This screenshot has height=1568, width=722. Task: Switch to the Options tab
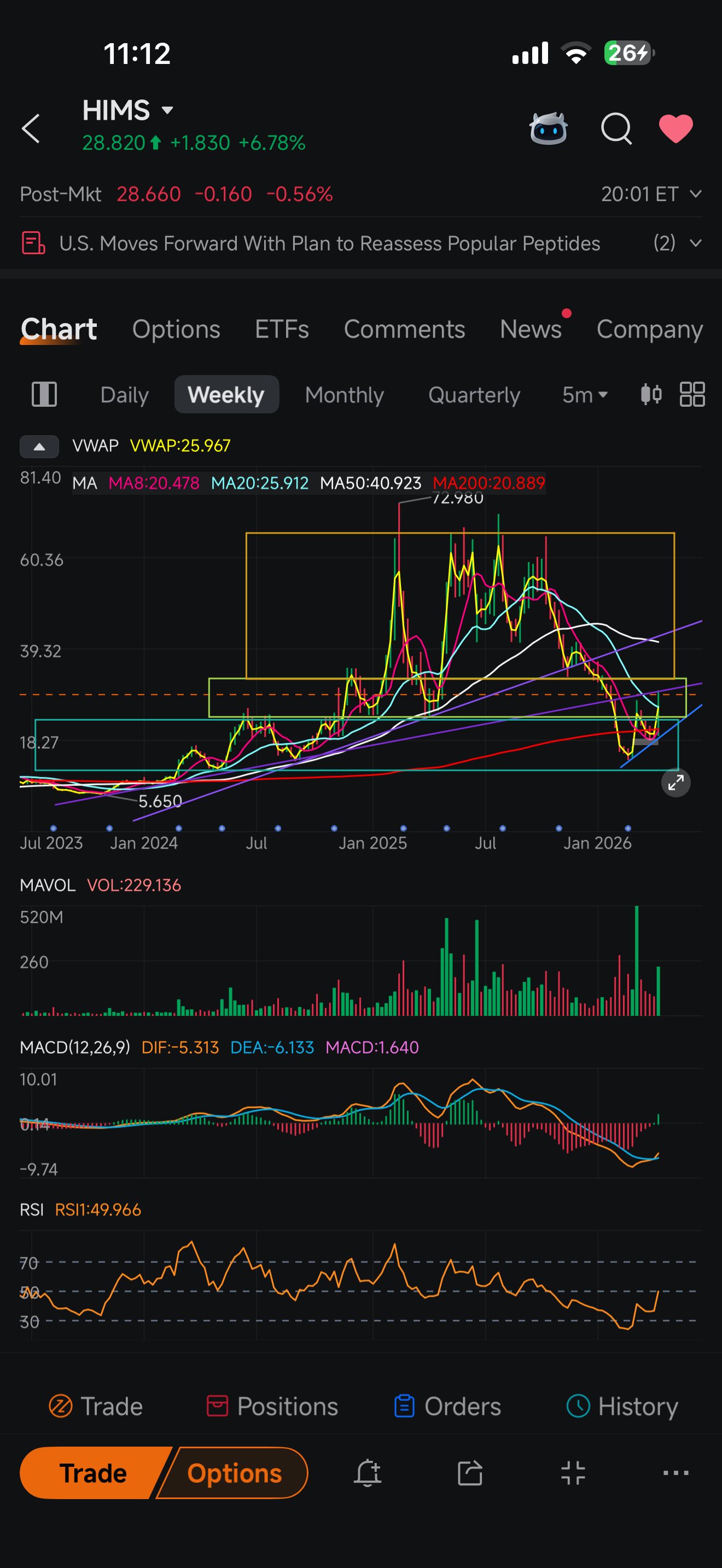tap(176, 329)
